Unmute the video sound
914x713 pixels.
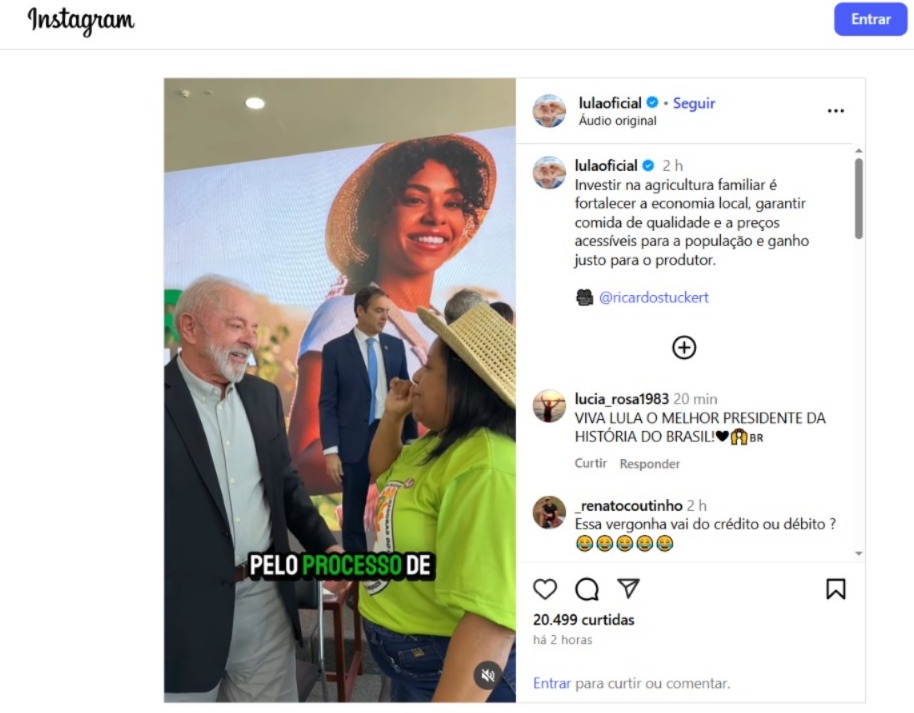pyautogui.click(x=487, y=675)
